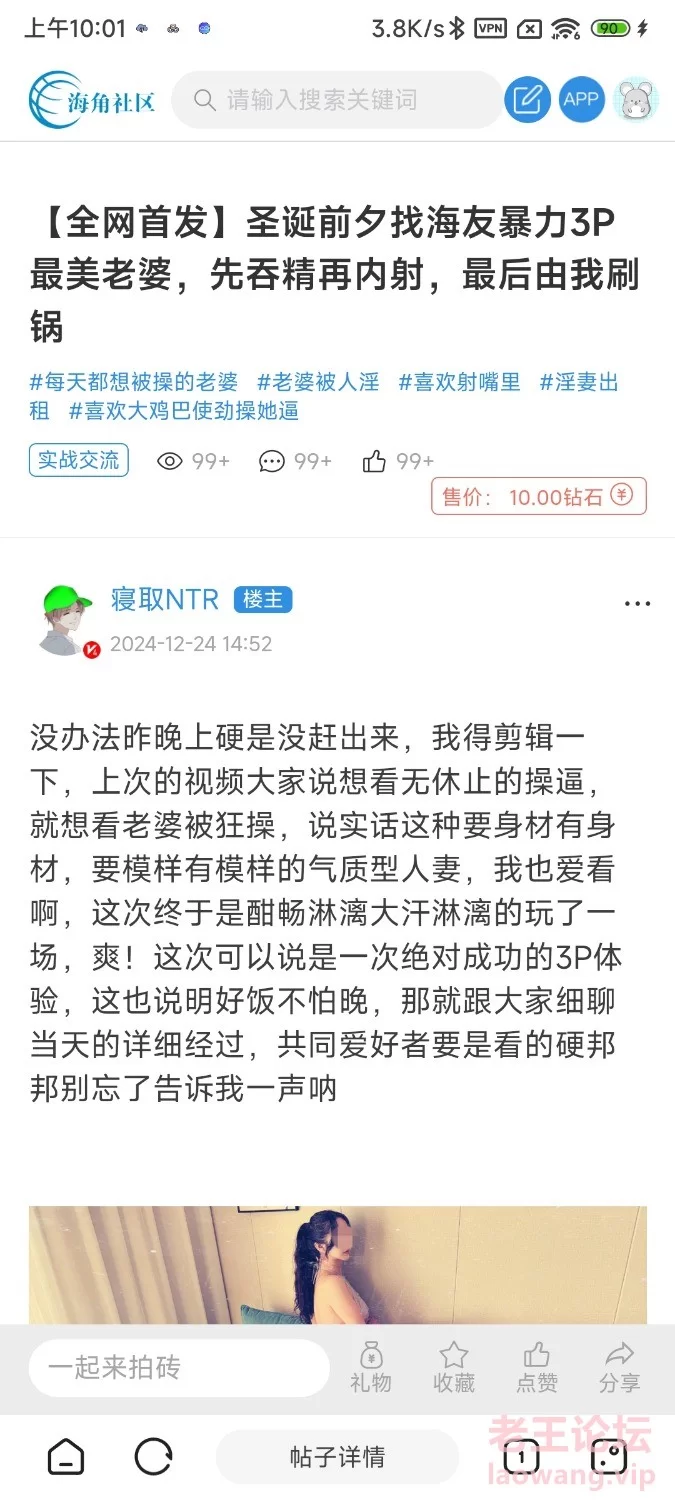Open the browser tab switcher

[521, 1457]
